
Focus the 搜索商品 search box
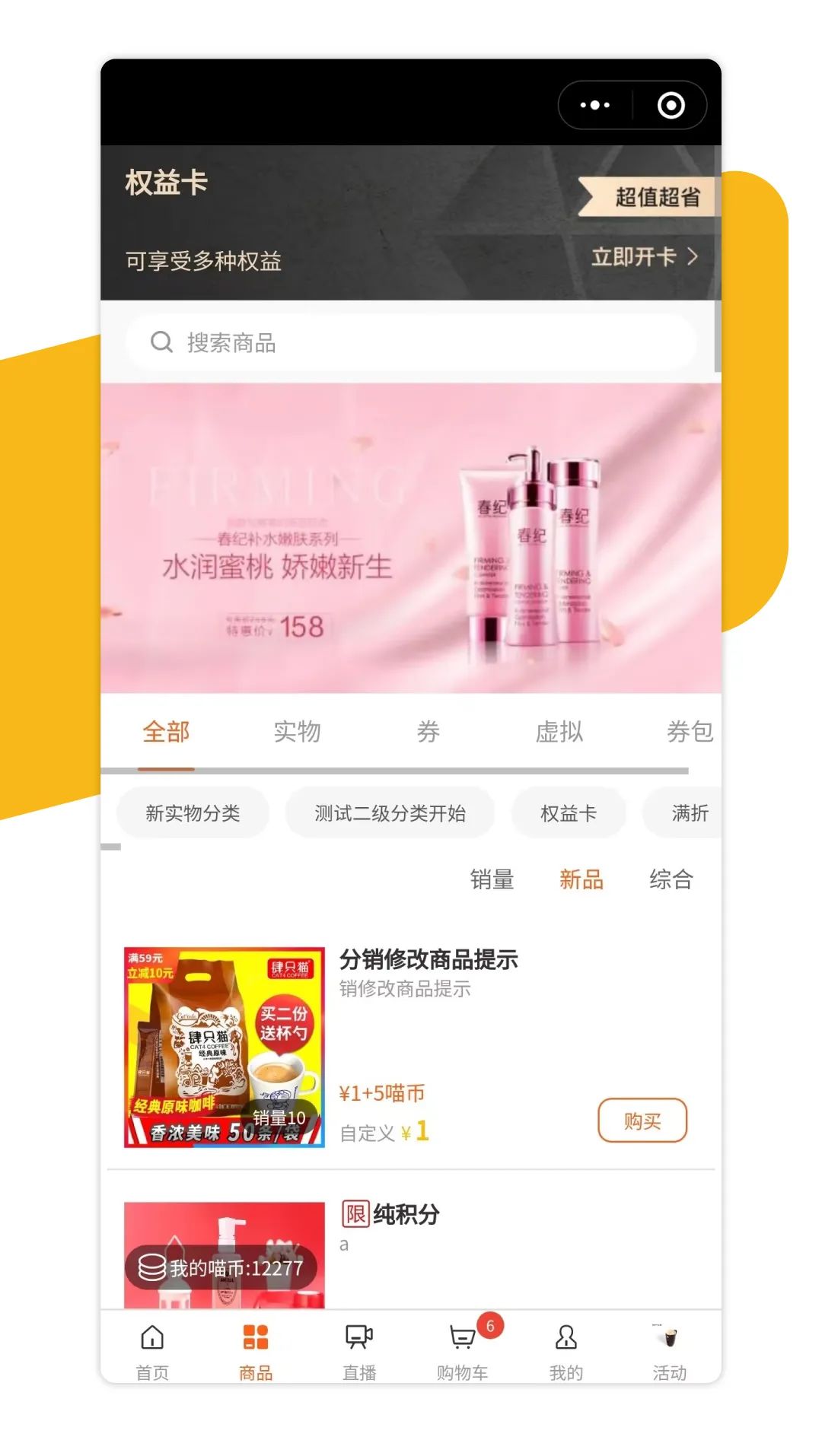pyautogui.click(x=411, y=342)
